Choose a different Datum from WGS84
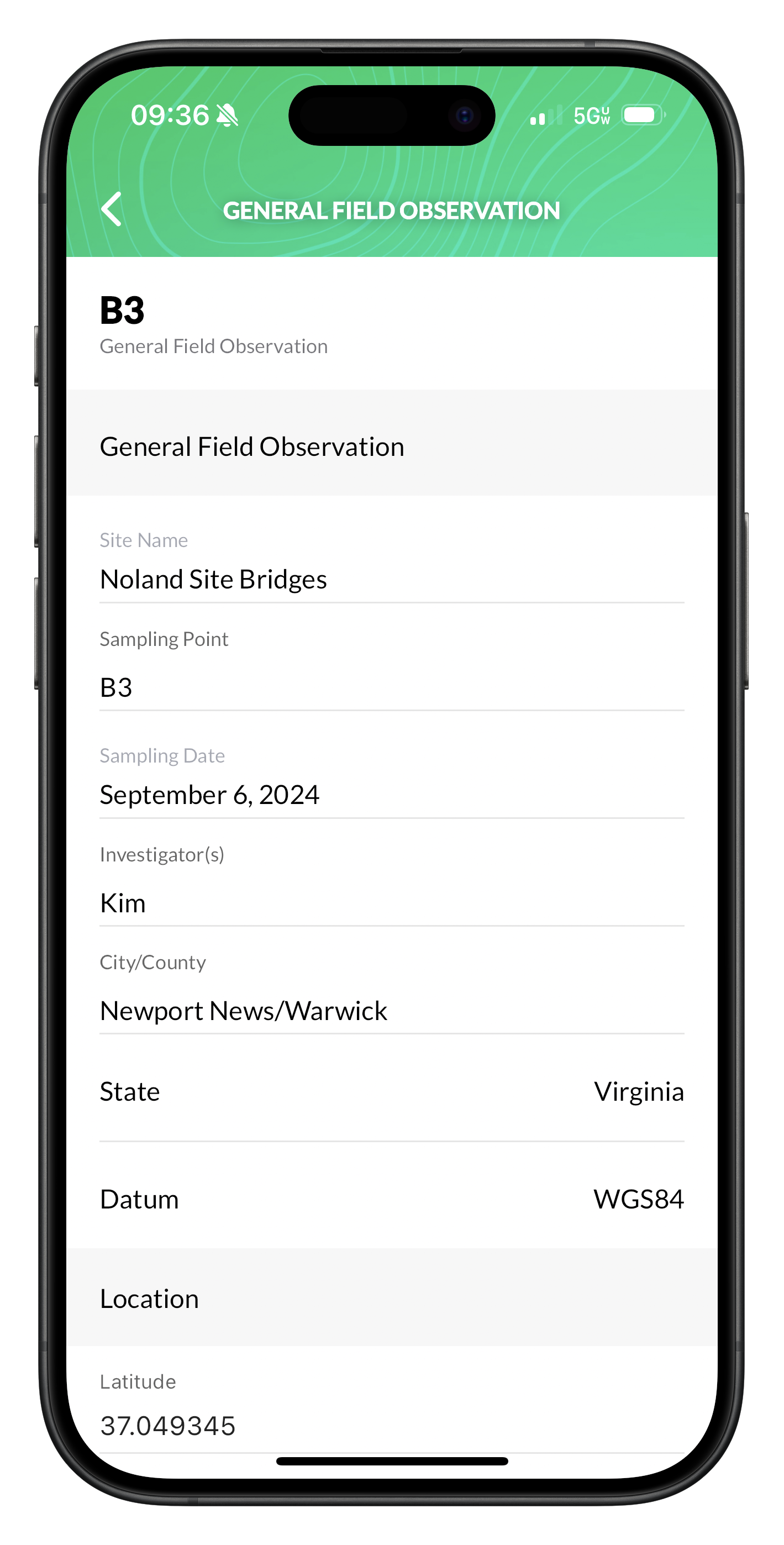 coord(391,1200)
